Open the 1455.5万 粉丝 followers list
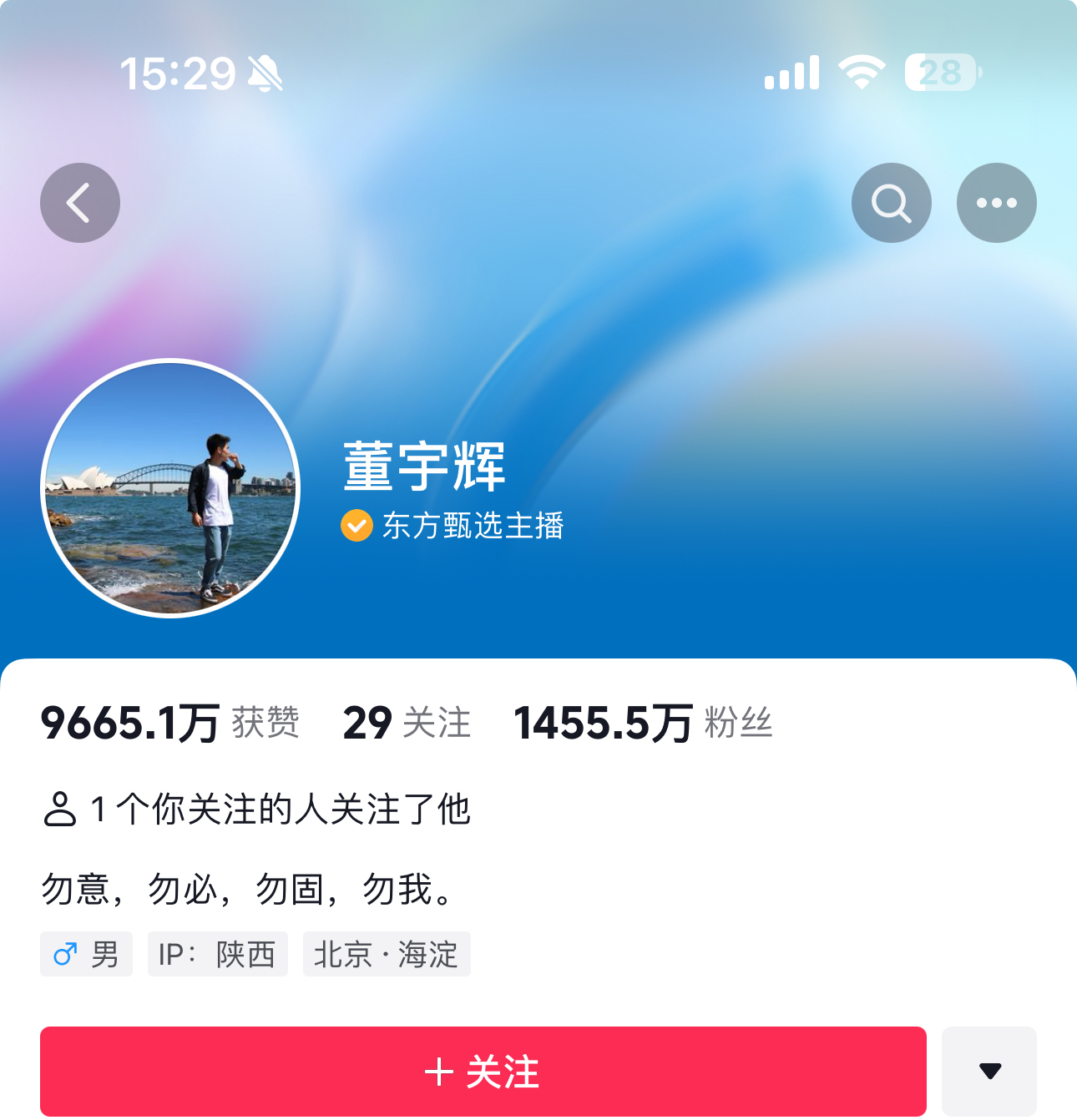1077x1120 pixels. [643, 723]
